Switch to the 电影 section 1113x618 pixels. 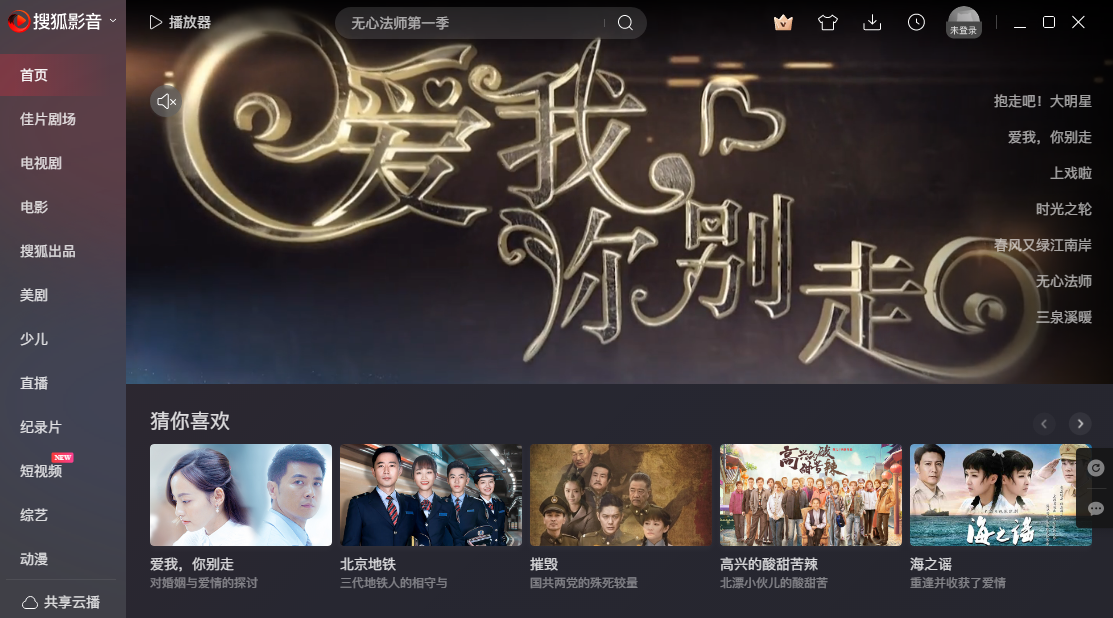coord(34,207)
